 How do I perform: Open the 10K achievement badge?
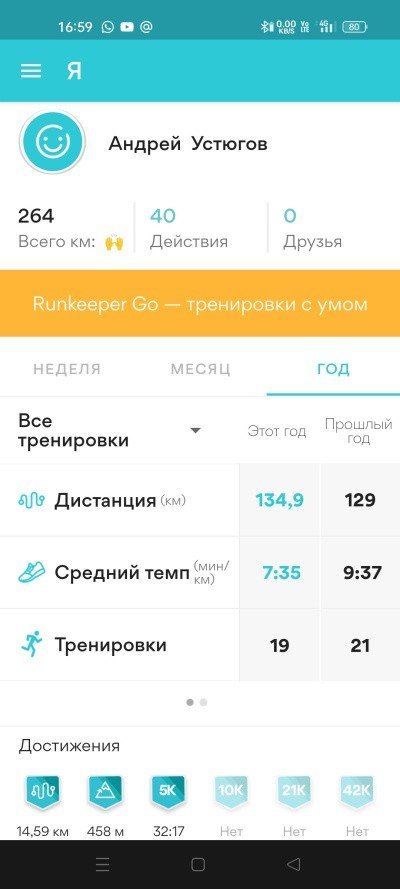coord(231,806)
